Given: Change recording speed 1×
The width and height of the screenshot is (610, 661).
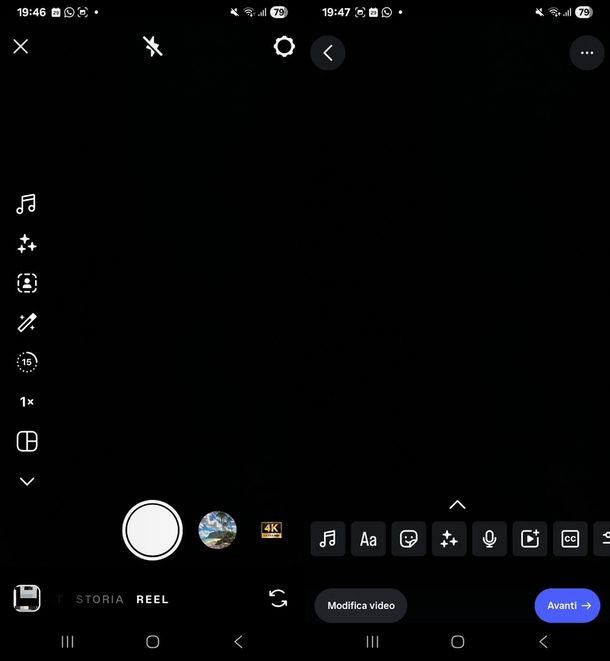Looking at the screenshot, I should coord(27,402).
